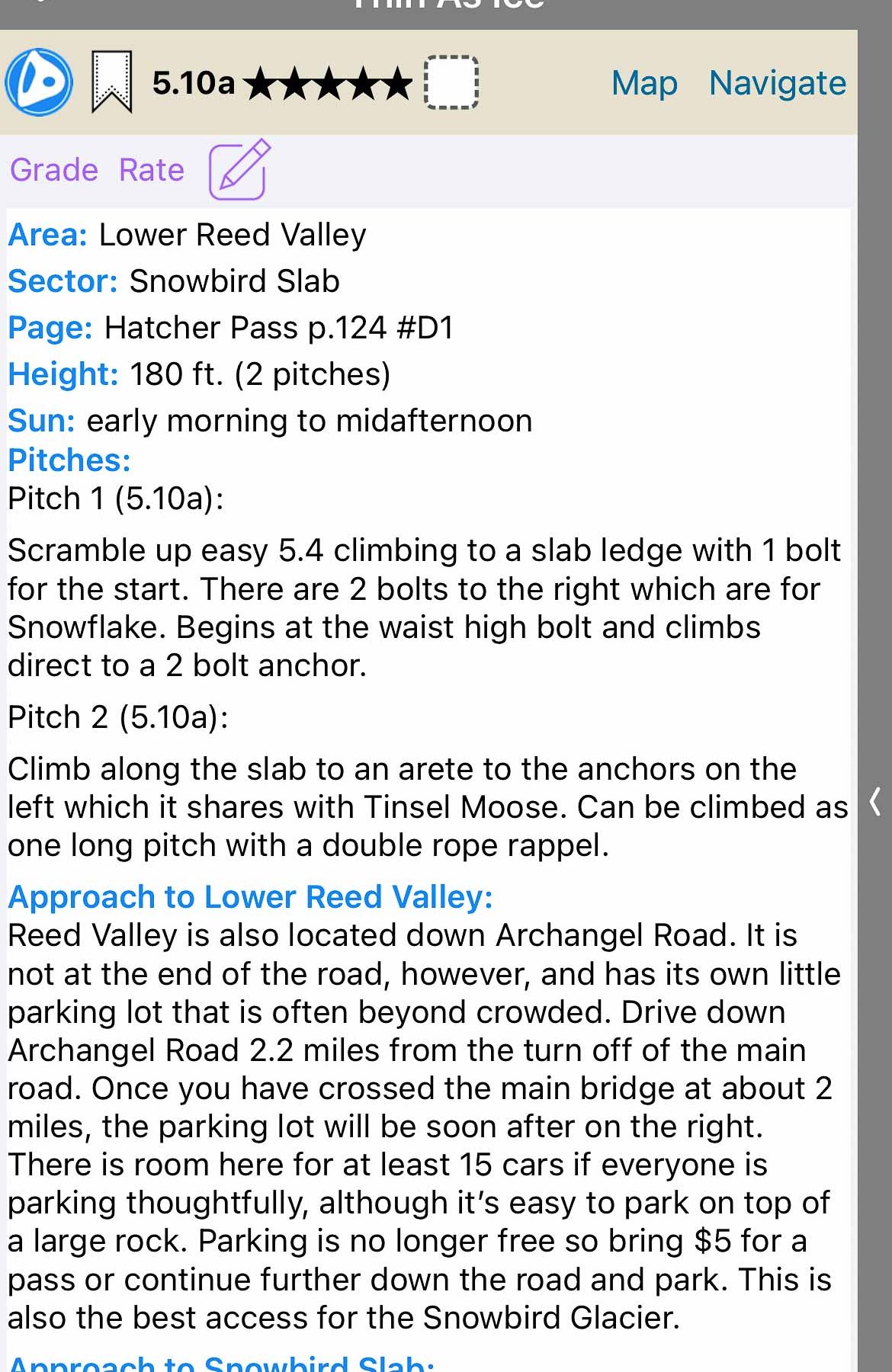Bookmark the Thin As Ice route
Screen dimensions: 892x1372
click(111, 82)
